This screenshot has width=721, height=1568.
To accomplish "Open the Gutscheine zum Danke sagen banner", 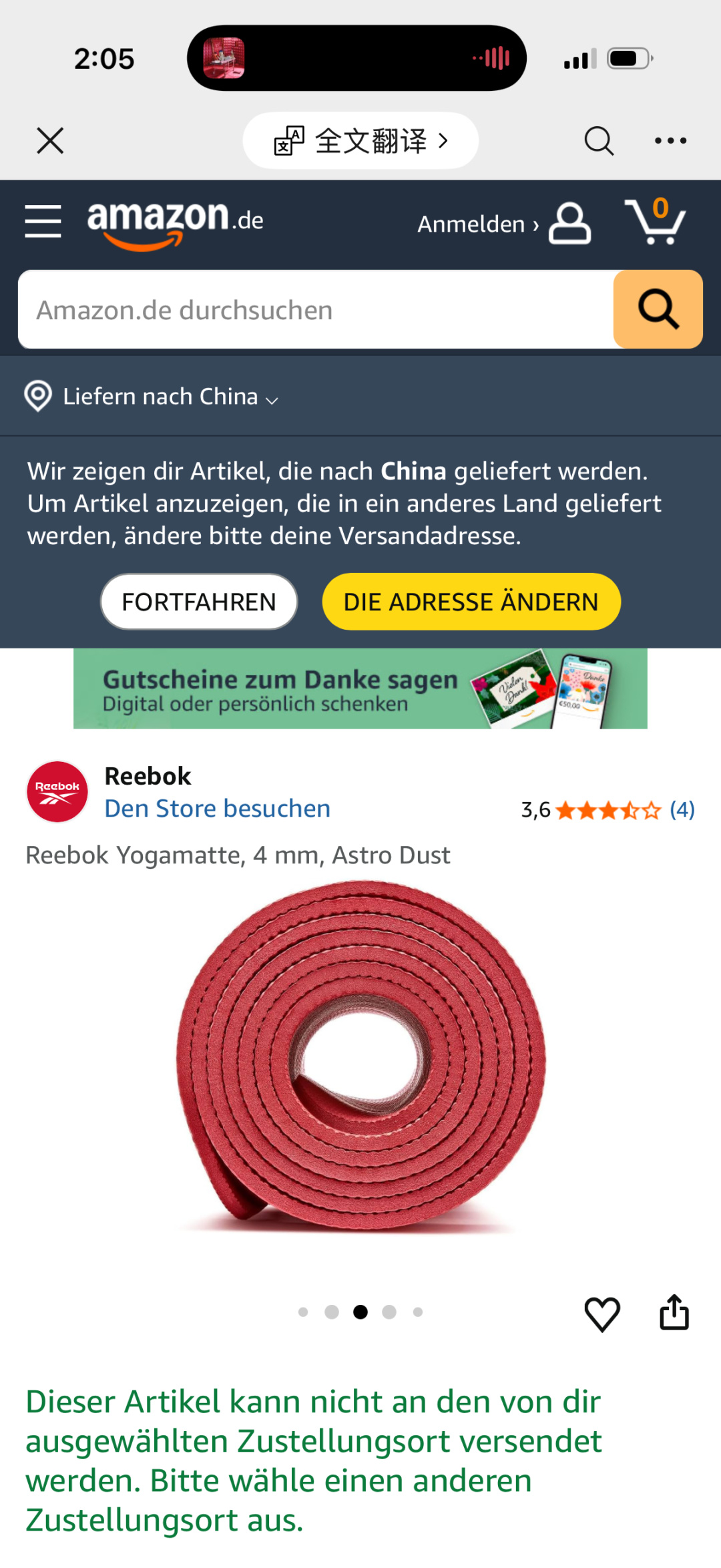I will click(360, 689).
